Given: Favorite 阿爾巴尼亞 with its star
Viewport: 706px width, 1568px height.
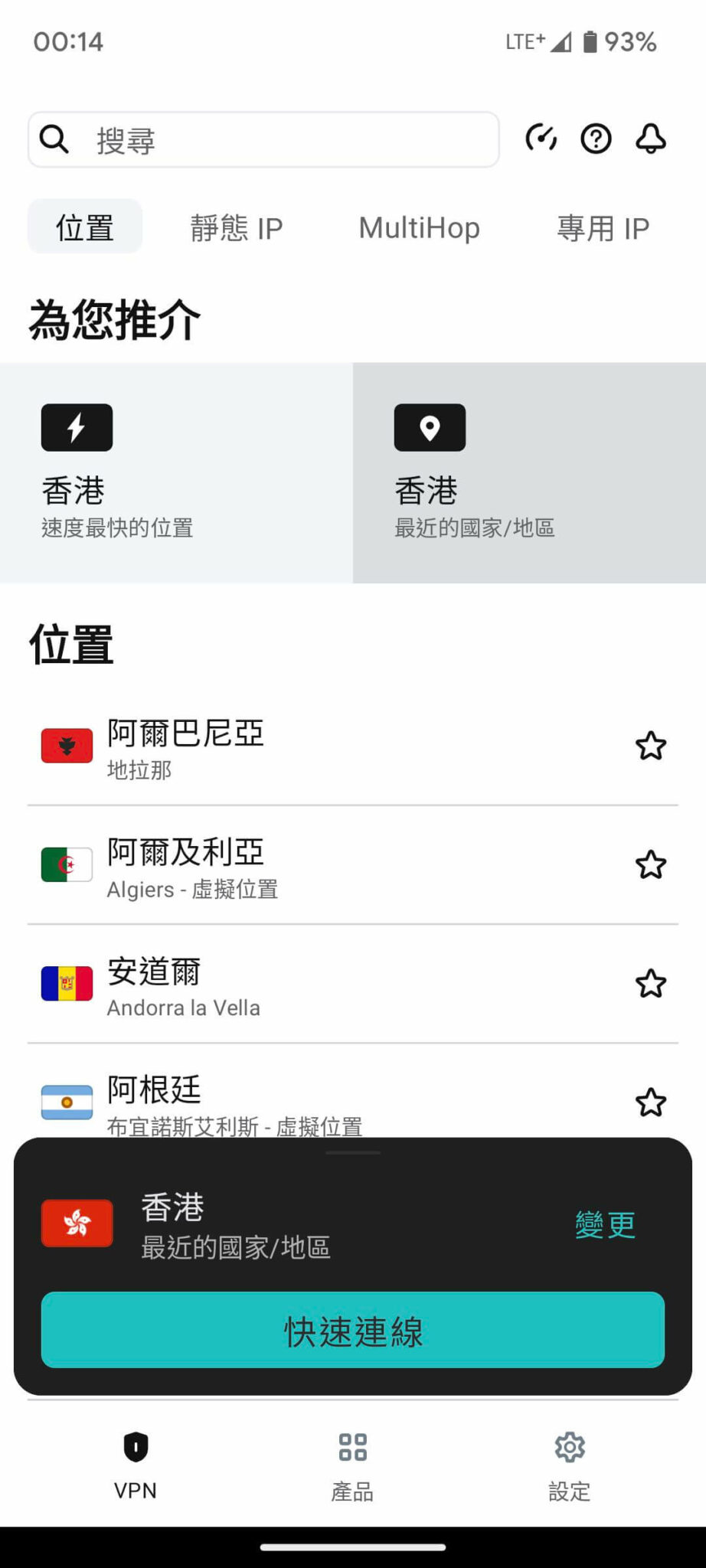Looking at the screenshot, I should pos(651,746).
